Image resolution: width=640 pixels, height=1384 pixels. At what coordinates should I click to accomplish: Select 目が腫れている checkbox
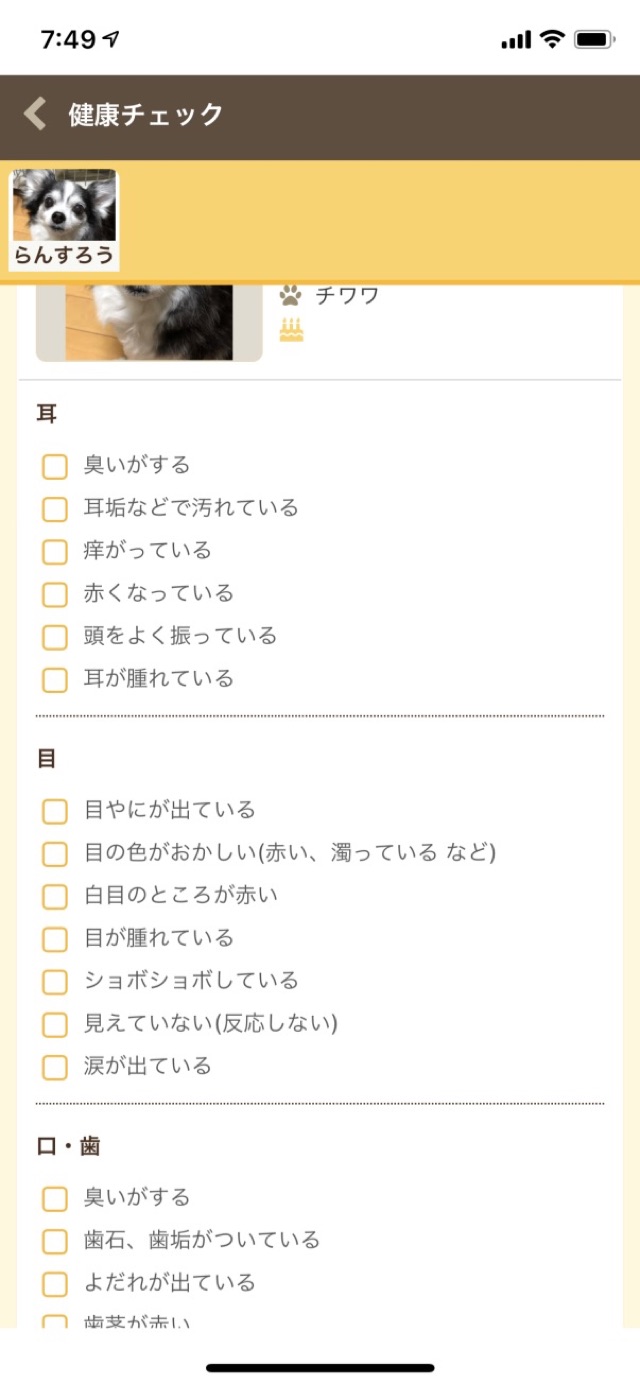click(55, 939)
